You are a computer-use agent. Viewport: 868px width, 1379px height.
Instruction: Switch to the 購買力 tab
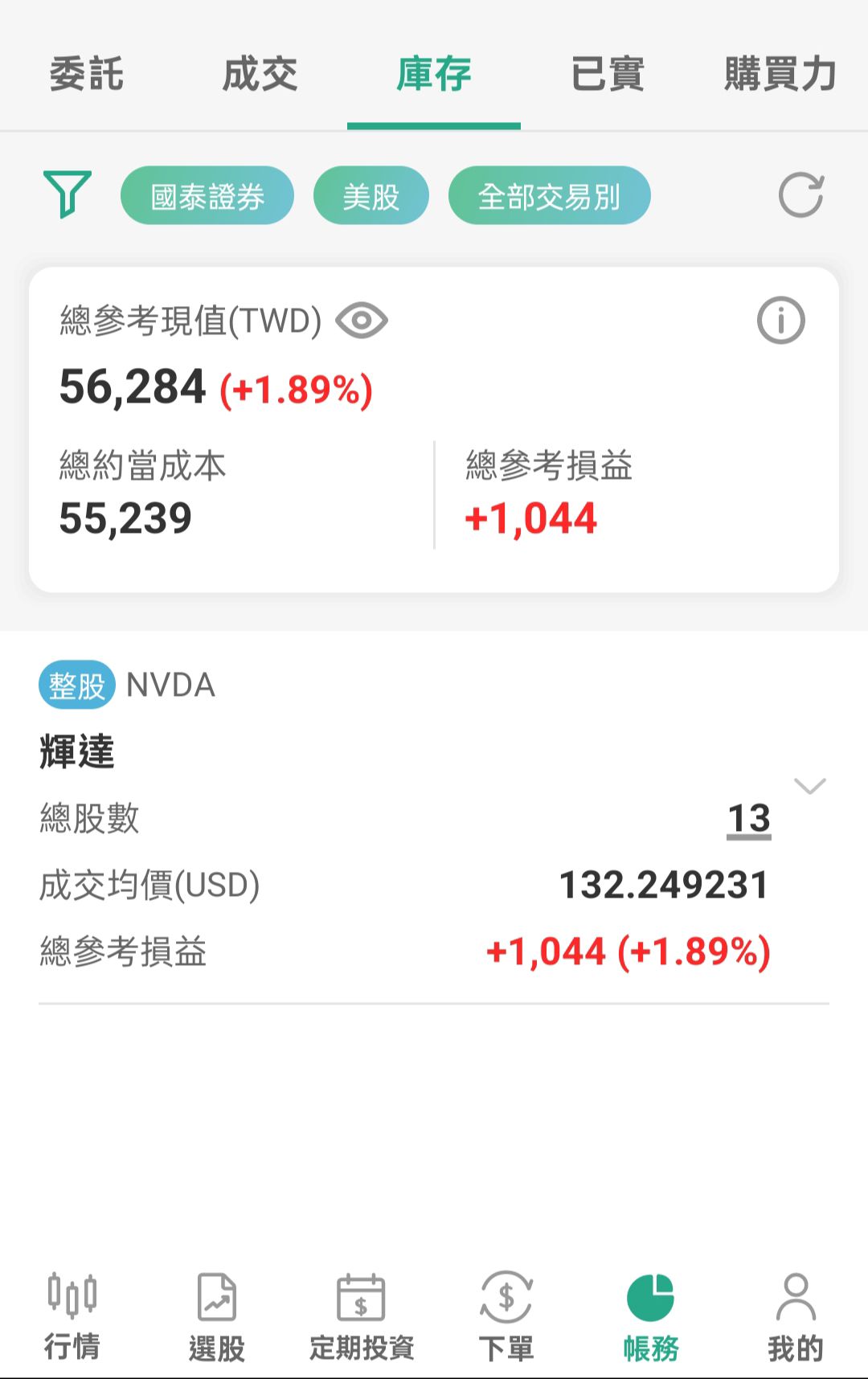pos(780,75)
